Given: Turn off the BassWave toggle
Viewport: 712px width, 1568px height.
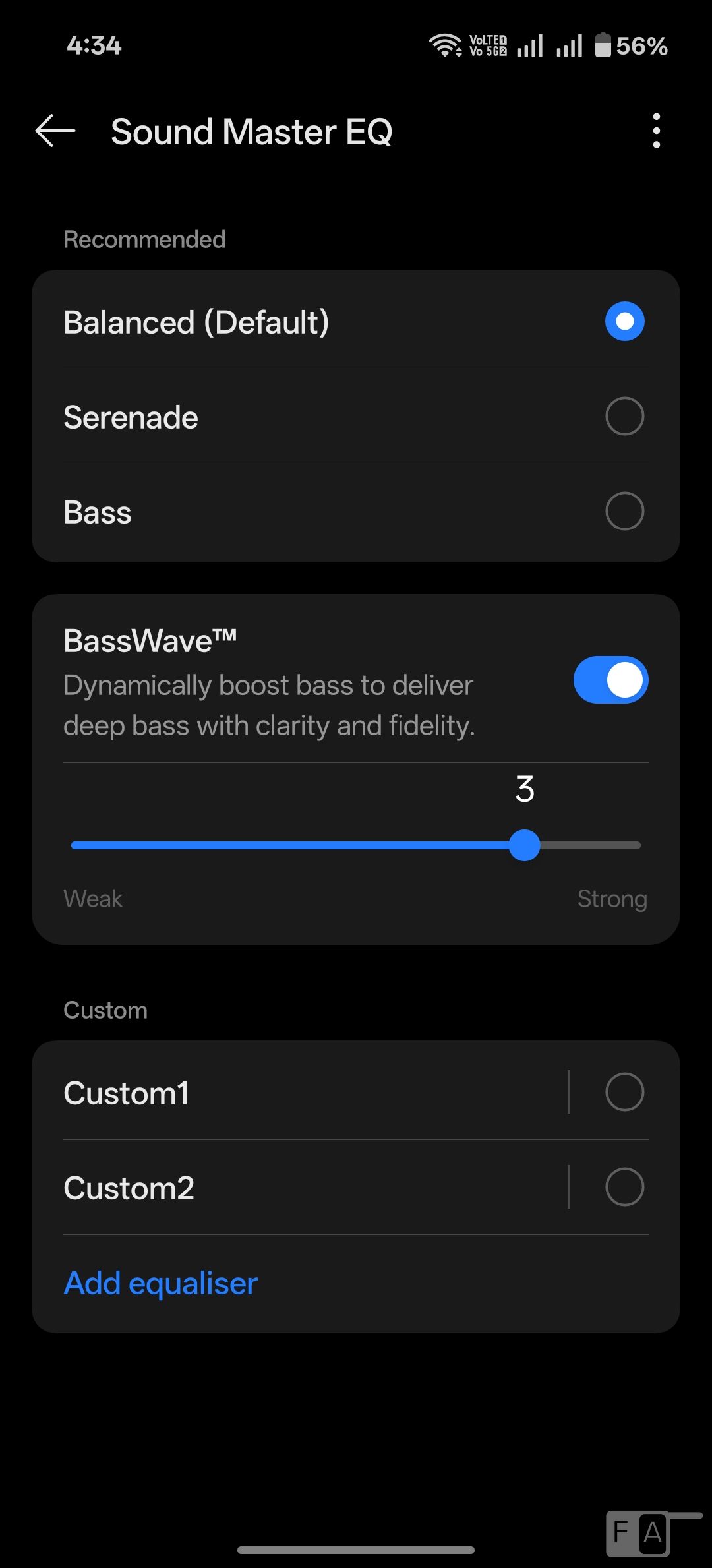Looking at the screenshot, I should point(610,680).
